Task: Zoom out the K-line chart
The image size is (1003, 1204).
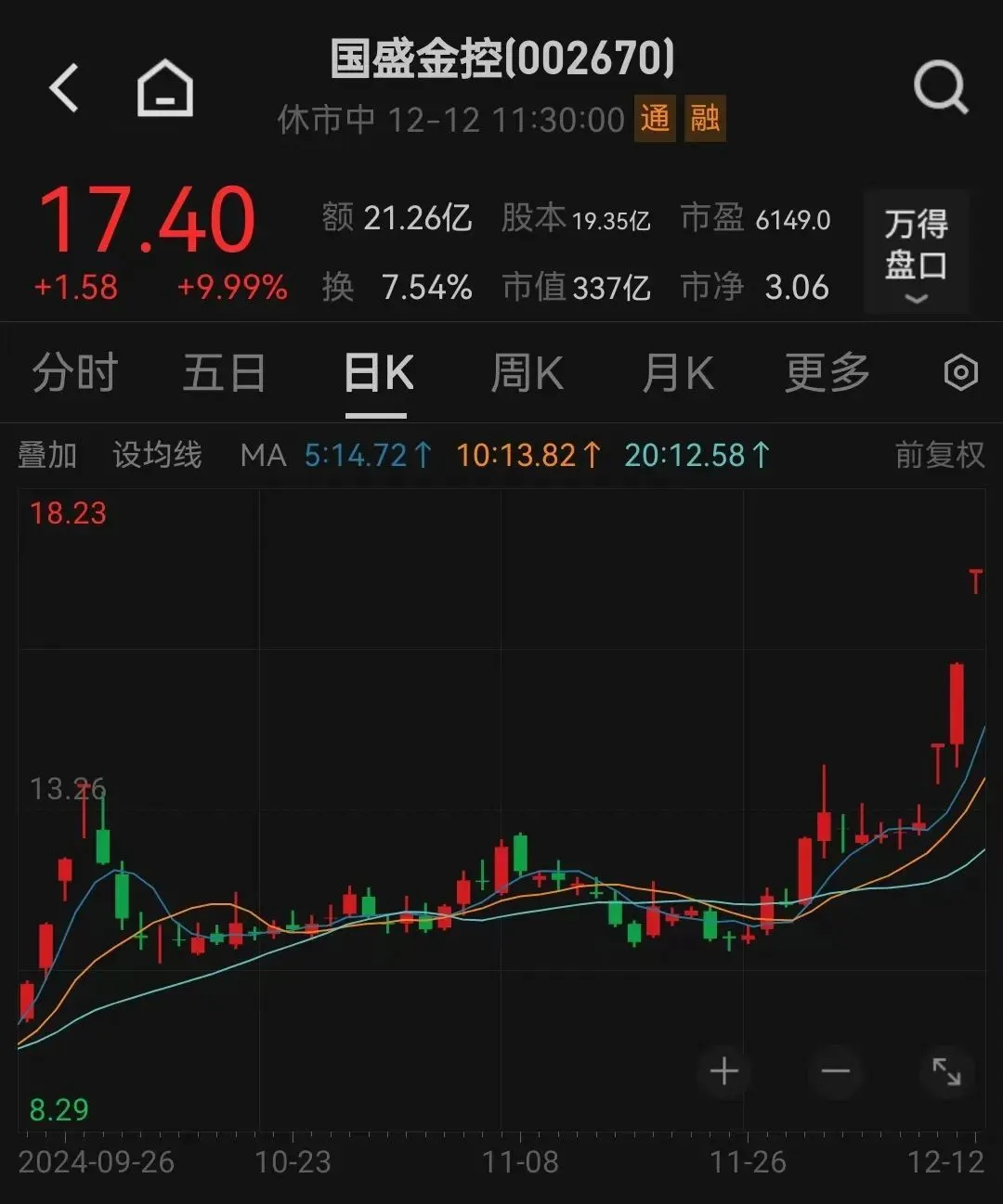Action: coord(835,1071)
